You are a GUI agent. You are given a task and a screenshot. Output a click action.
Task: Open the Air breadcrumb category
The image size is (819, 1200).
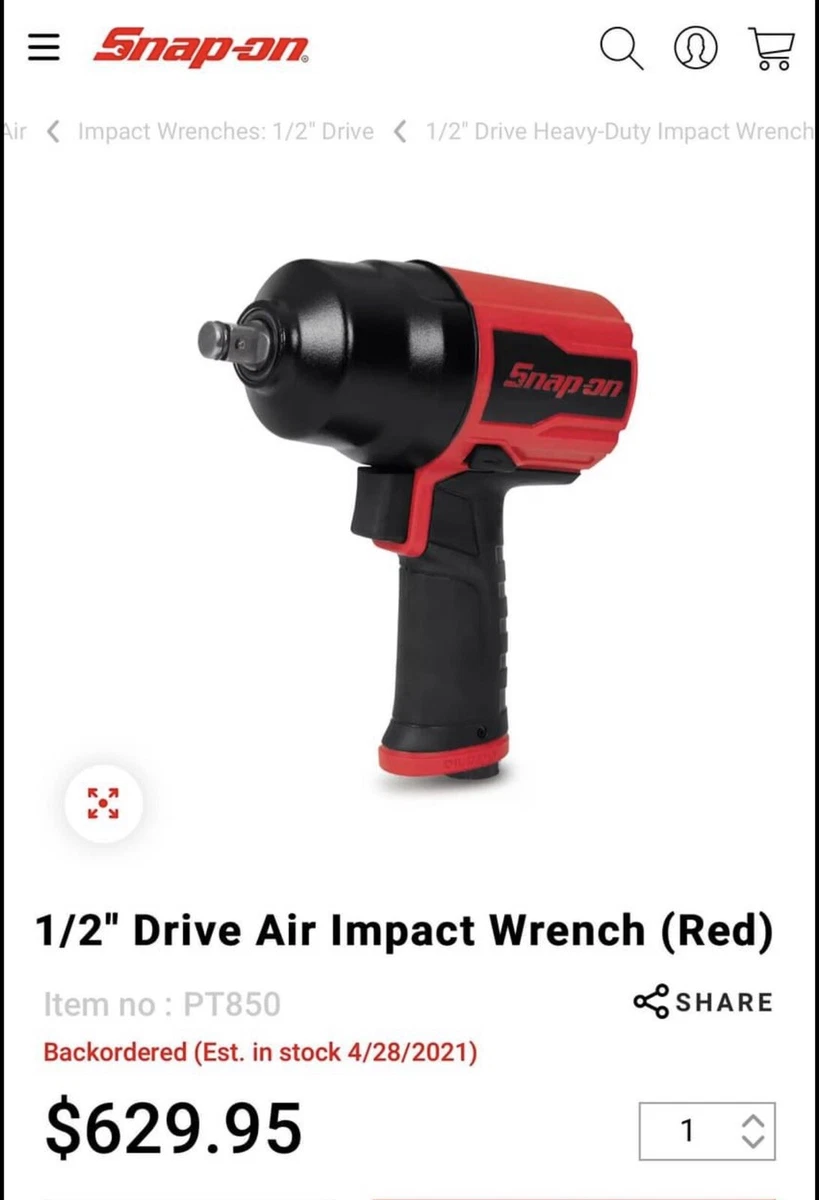point(13,131)
